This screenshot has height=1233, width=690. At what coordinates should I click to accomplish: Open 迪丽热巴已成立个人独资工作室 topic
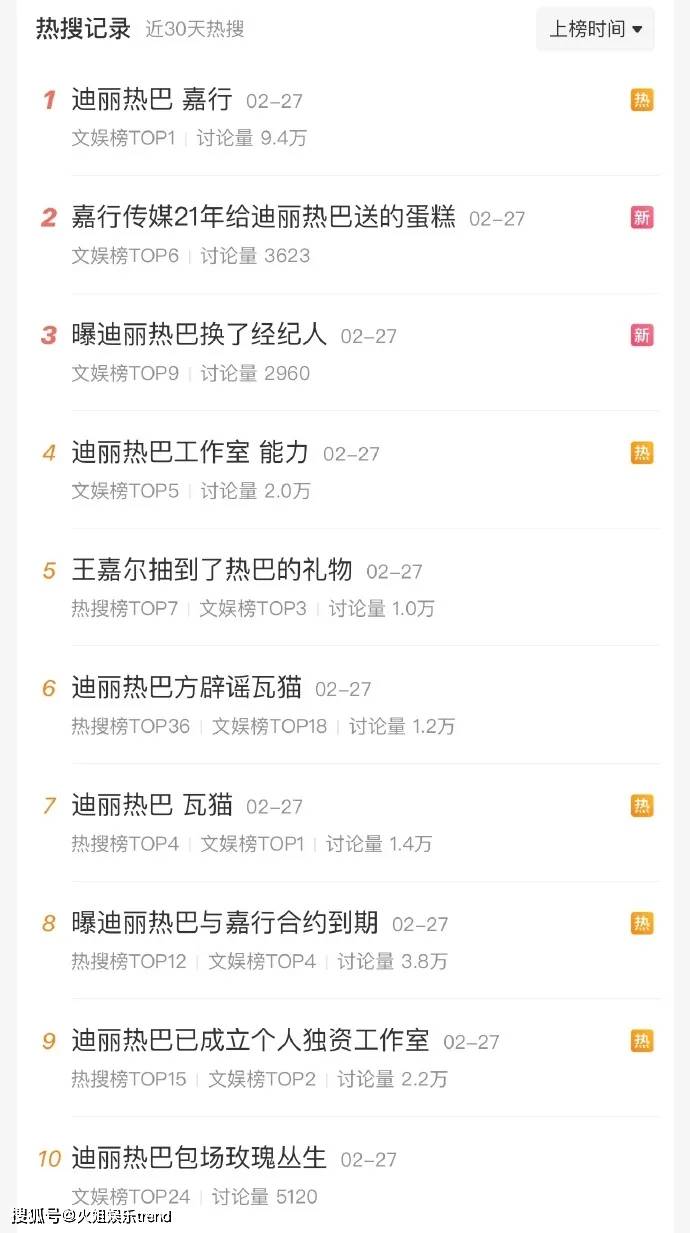tap(250, 1041)
